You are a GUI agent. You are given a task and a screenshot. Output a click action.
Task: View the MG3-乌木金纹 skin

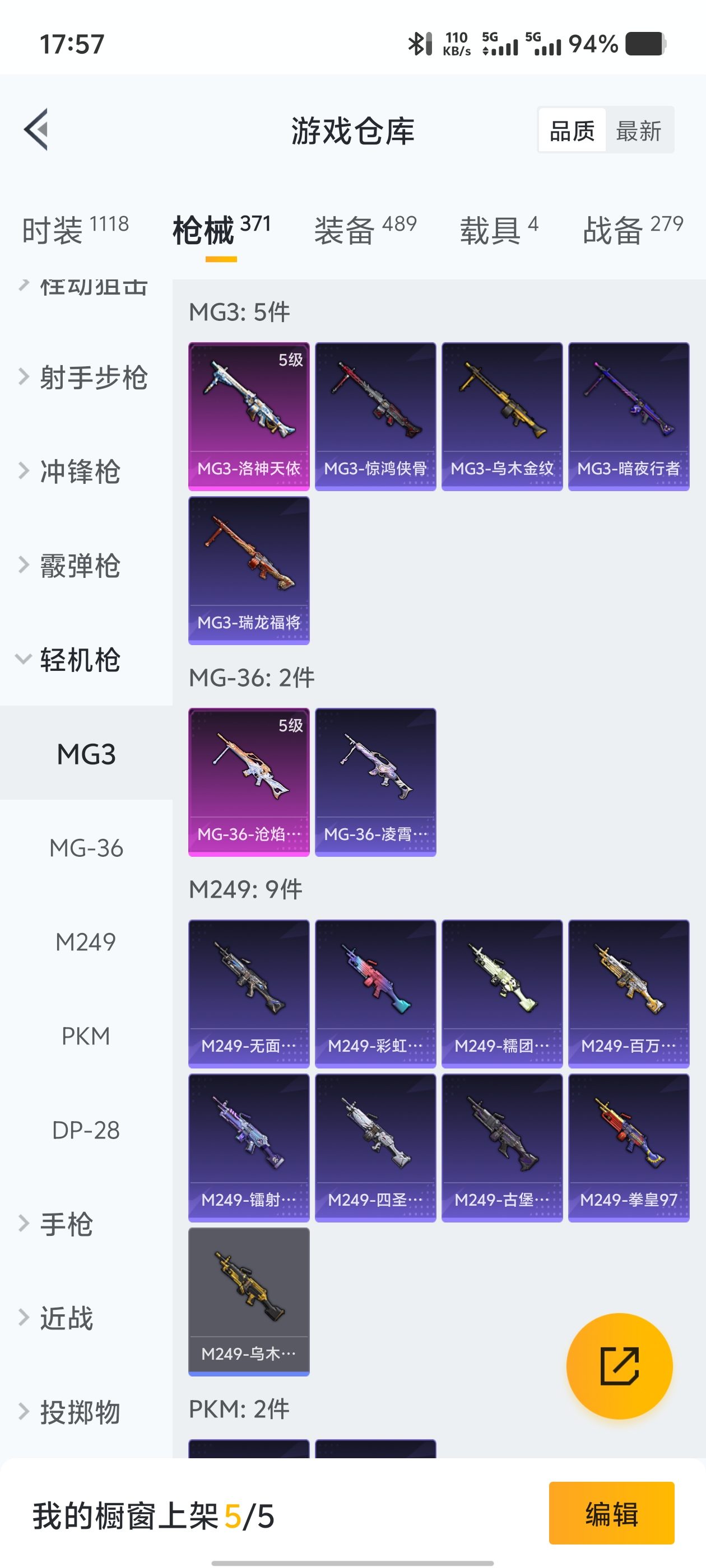502,416
